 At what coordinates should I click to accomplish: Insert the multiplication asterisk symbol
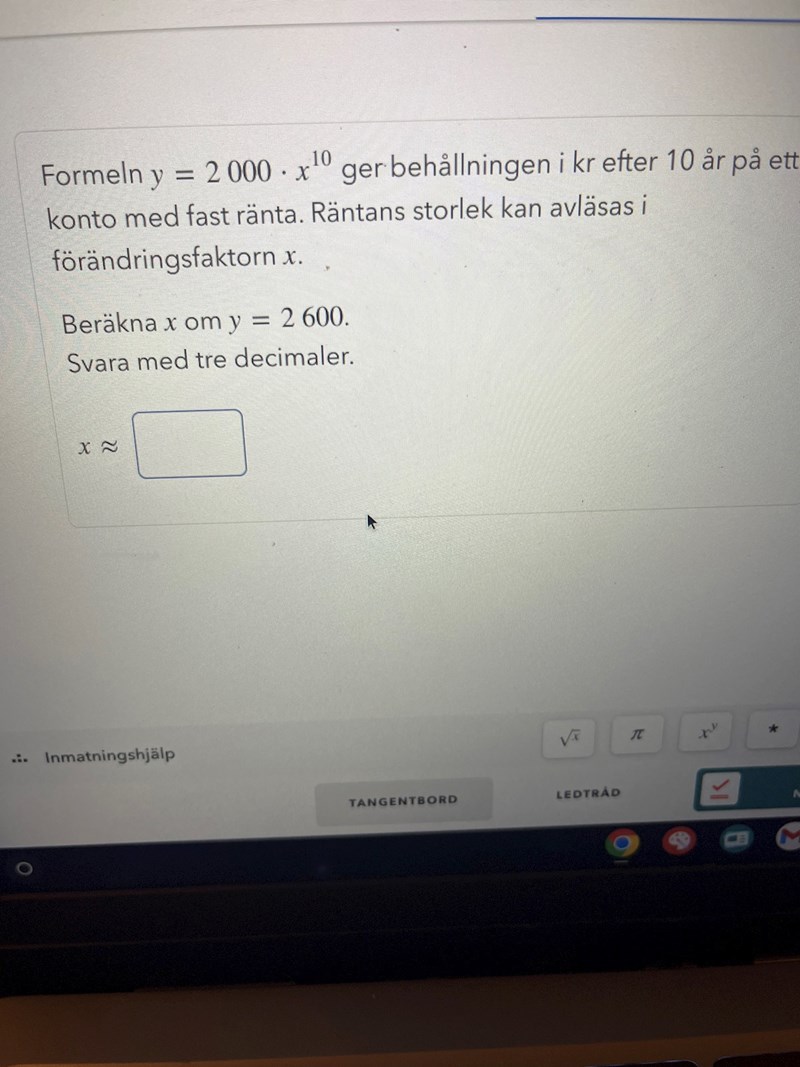click(772, 731)
